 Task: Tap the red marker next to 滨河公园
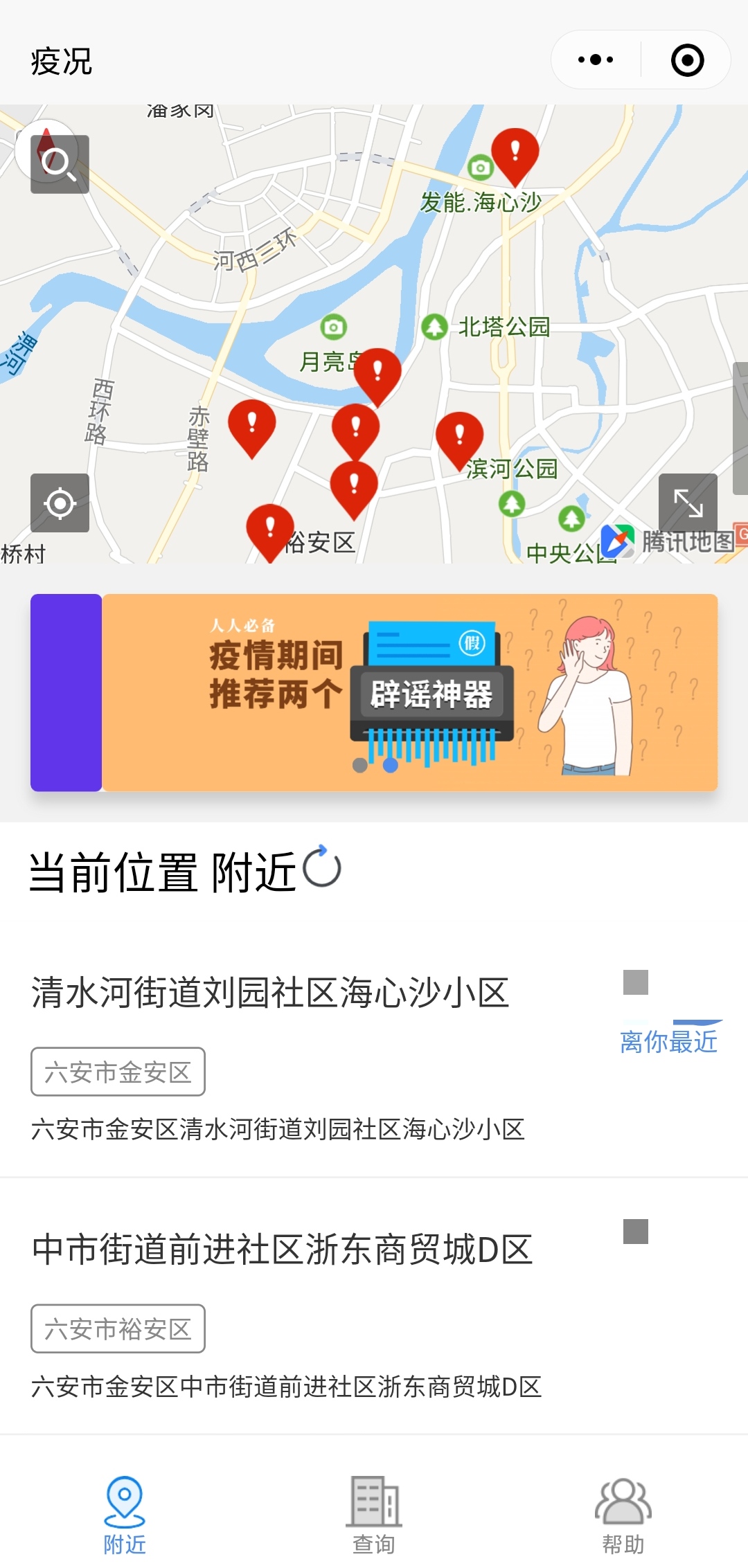tap(459, 438)
